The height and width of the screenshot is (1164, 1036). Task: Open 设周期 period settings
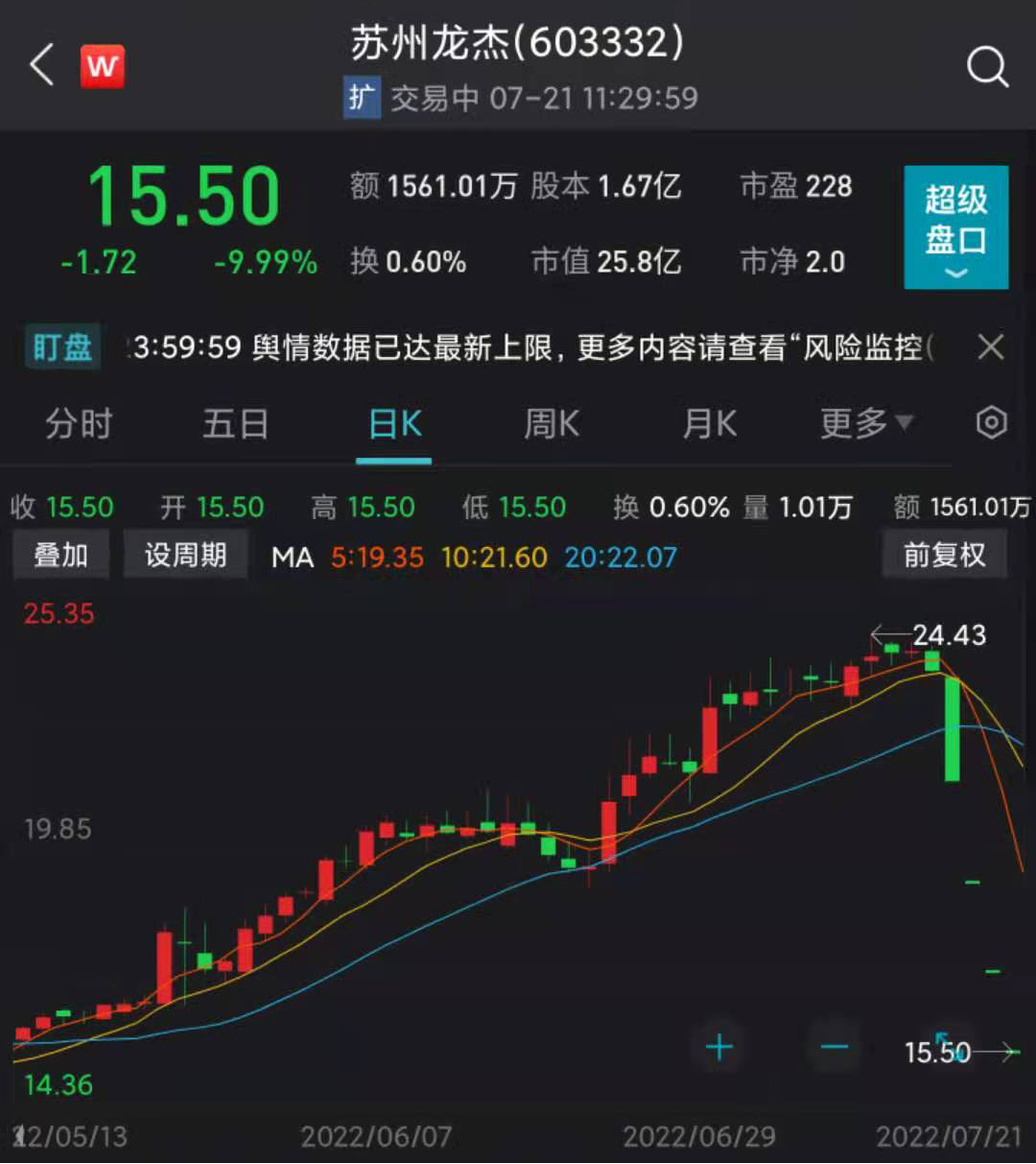click(x=185, y=554)
